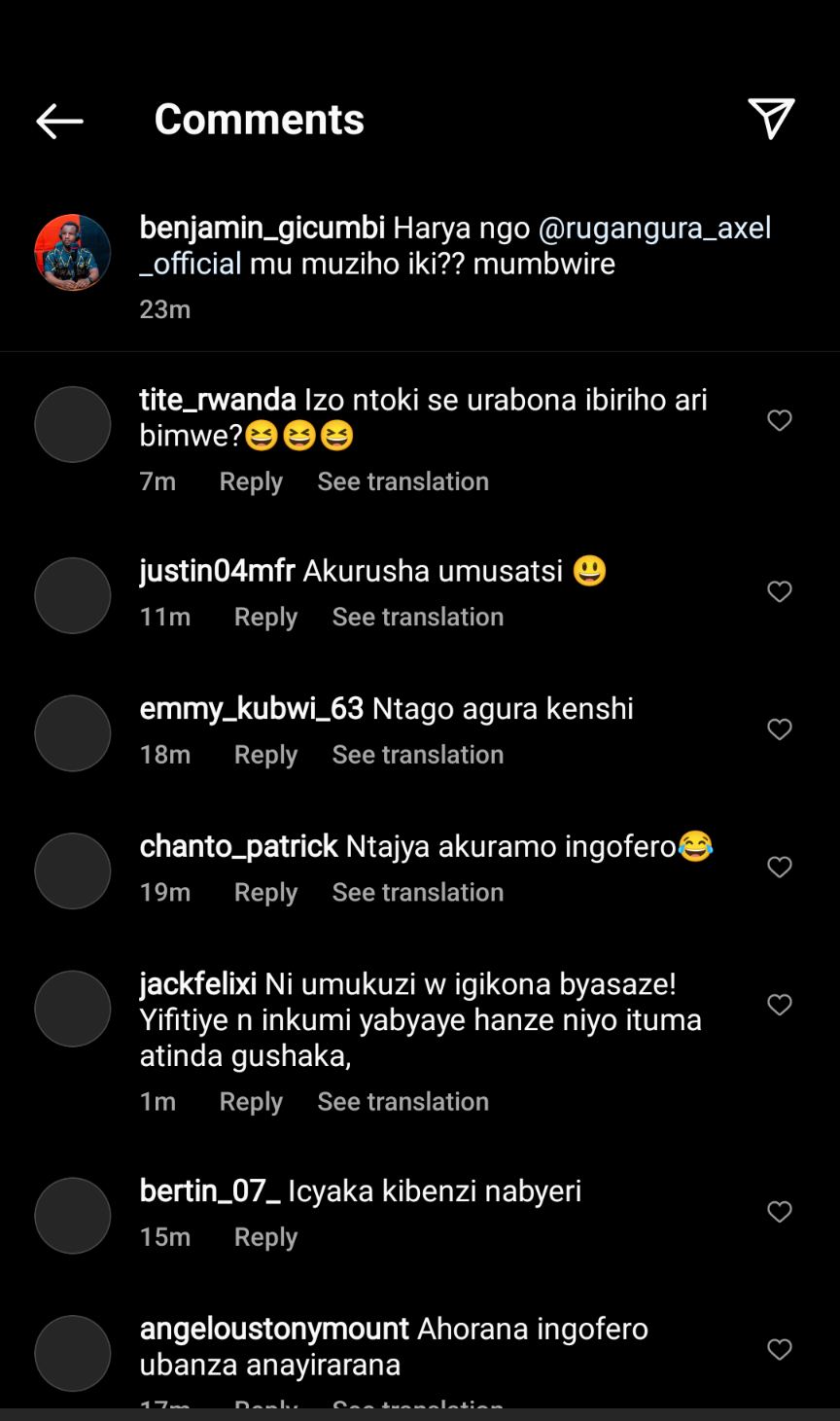Open benjamin_gicumbi's profile picture

coord(73,253)
